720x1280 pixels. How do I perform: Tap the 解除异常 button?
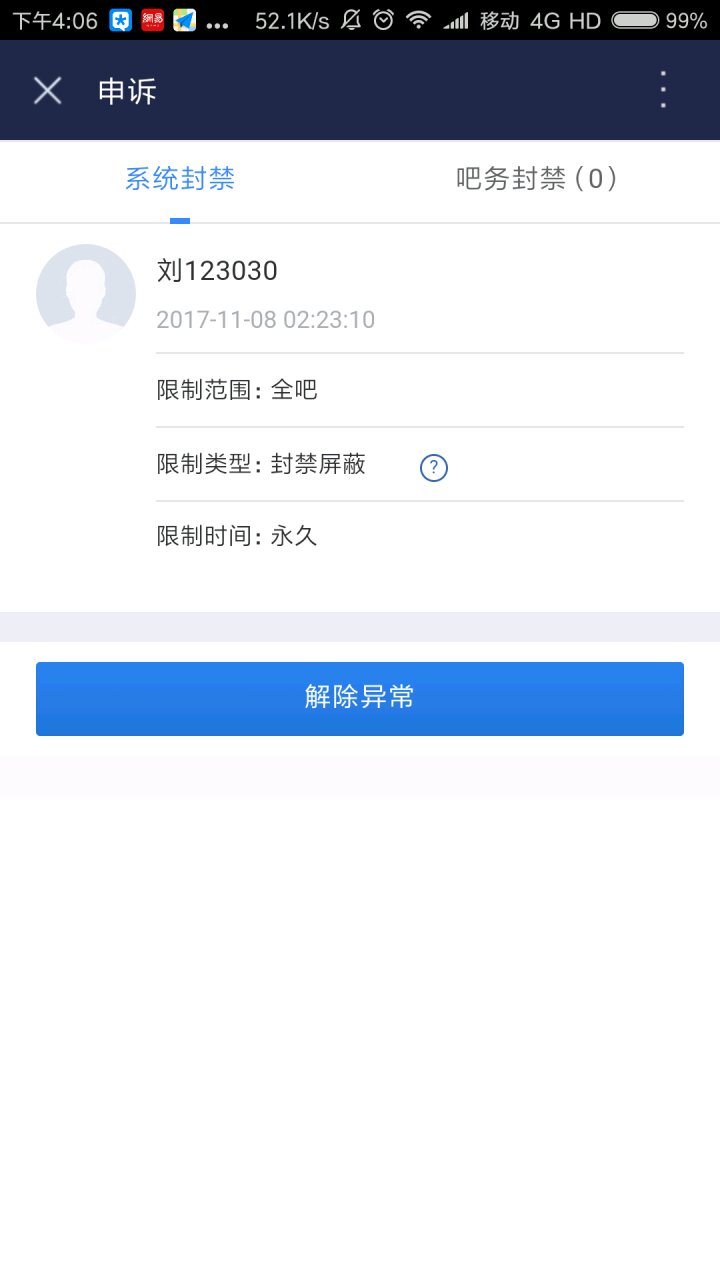pos(360,699)
